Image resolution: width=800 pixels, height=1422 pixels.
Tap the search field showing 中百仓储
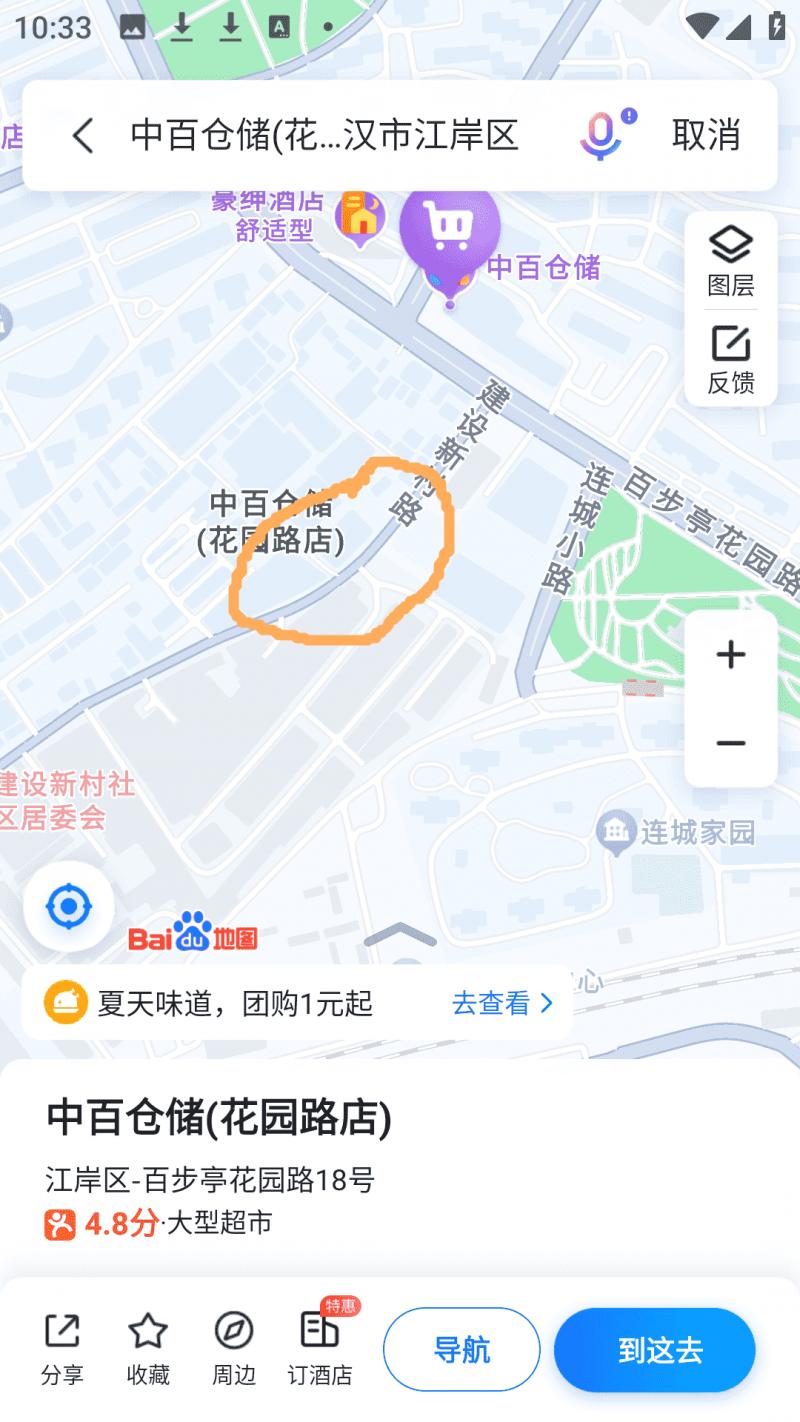[324, 135]
